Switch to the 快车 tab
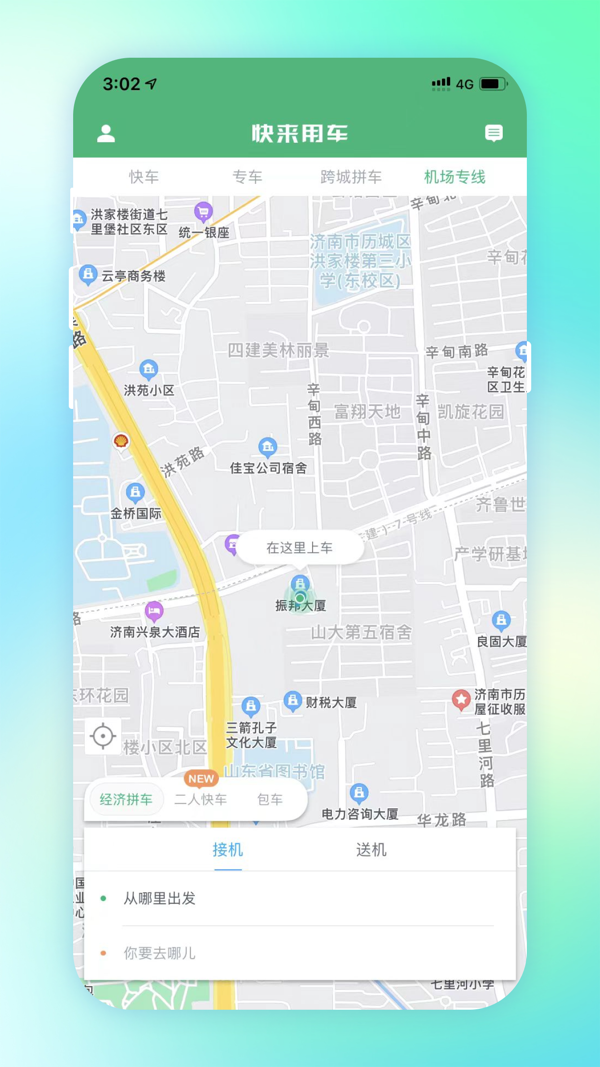The width and height of the screenshot is (600, 1067). 144,178
